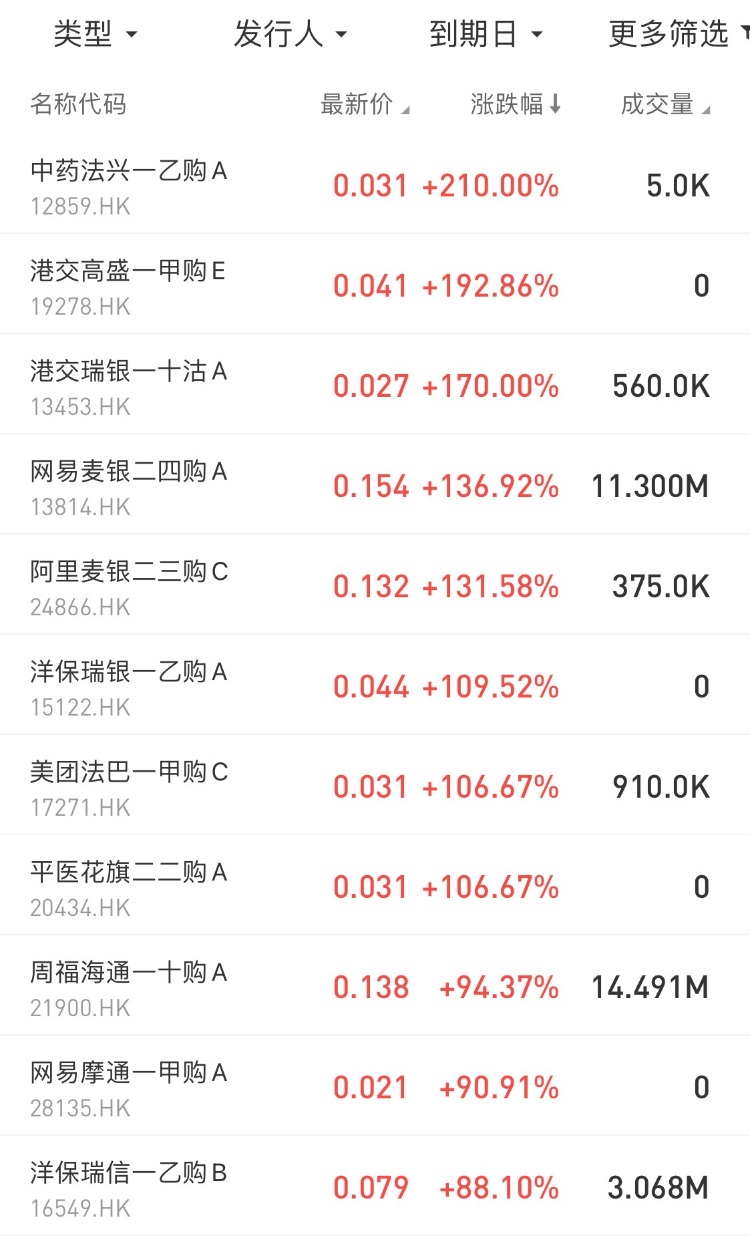Screen dimensions: 750x1250
Task: Expand the 到期日 filter dropdown
Action: [485, 35]
